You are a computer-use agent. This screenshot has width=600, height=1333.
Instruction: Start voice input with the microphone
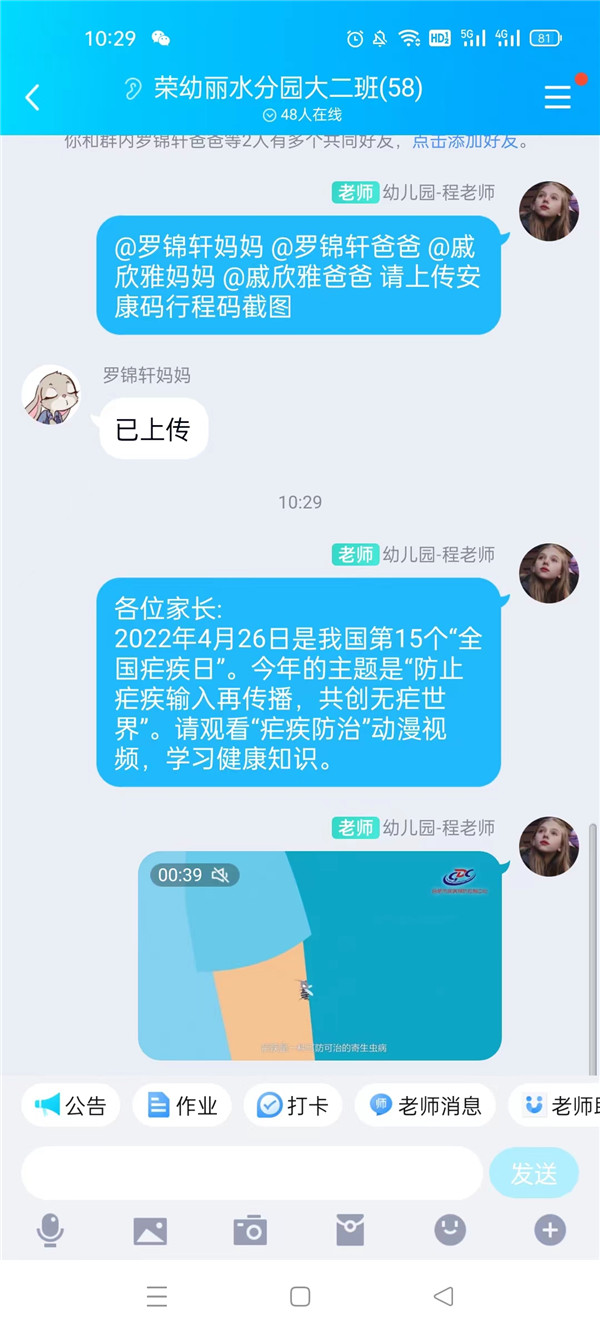[x=50, y=1231]
